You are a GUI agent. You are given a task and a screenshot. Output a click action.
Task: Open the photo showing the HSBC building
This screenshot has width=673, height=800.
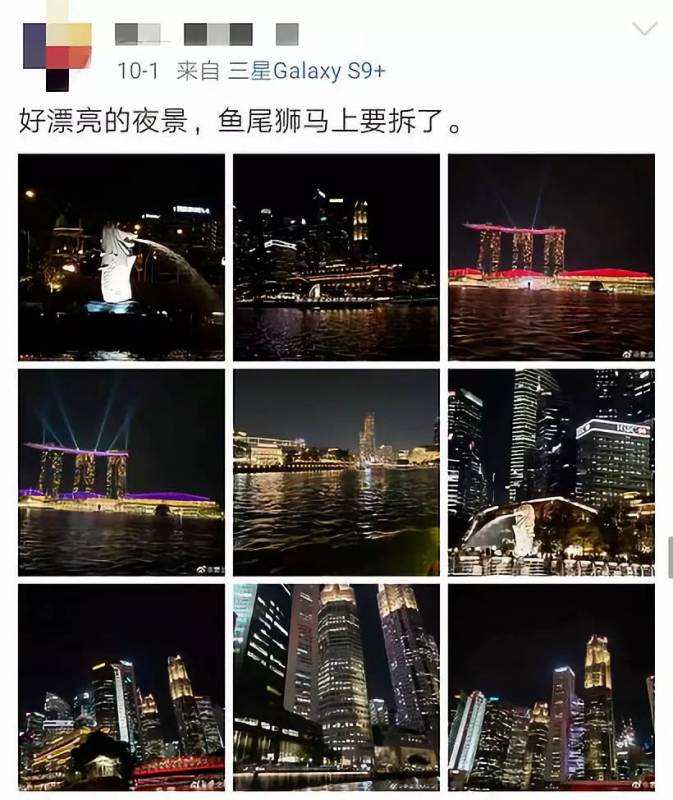pyautogui.click(x=551, y=472)
